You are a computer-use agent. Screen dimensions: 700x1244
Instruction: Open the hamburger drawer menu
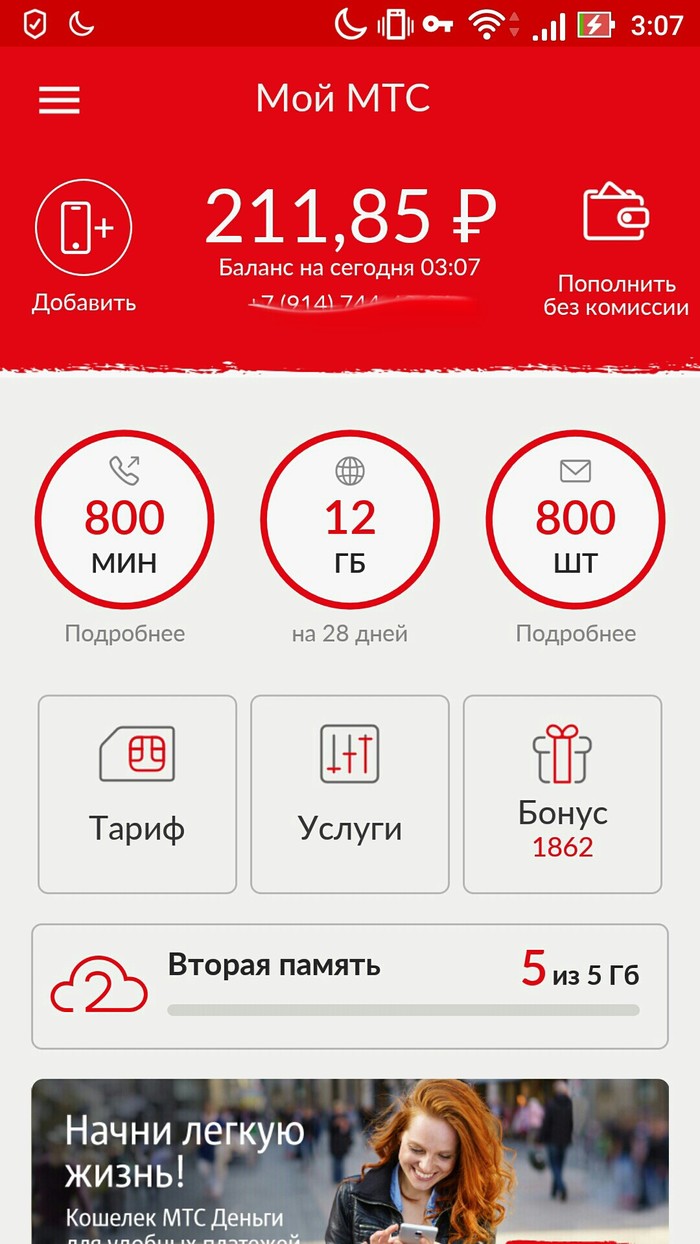click(x=59, y=99)
